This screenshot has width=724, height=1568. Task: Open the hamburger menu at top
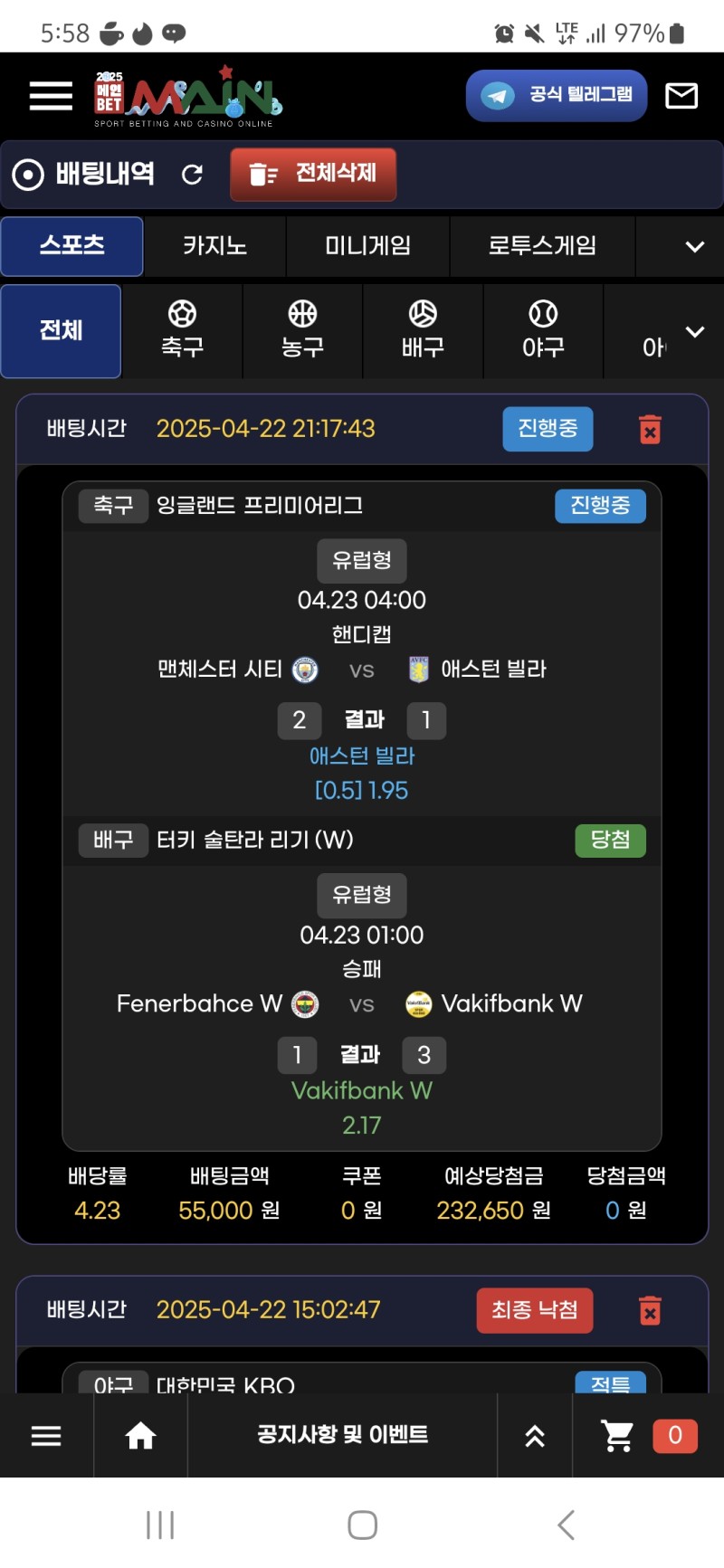click(x=51, y=95)
